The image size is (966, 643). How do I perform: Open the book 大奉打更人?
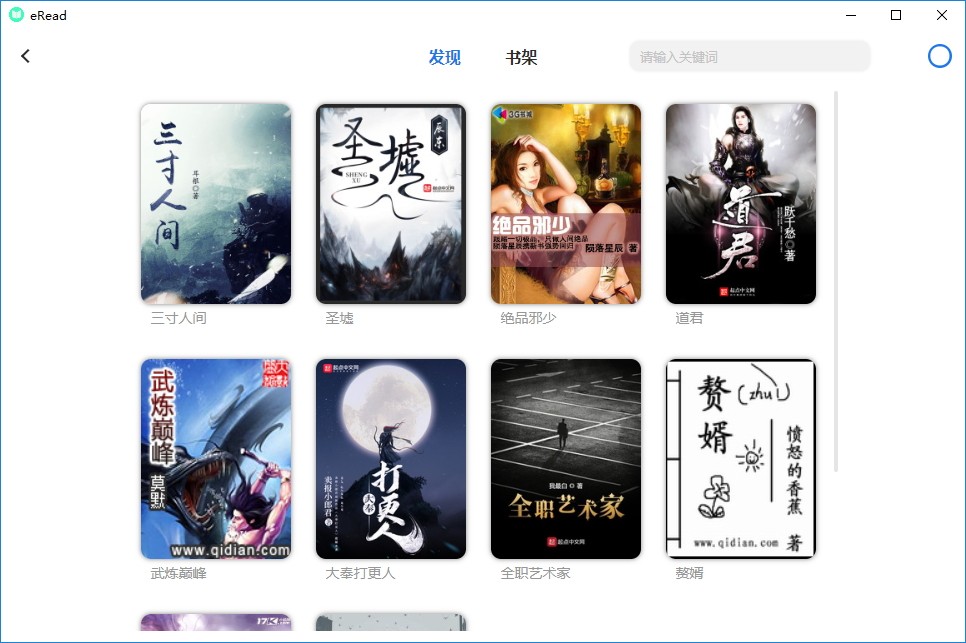pyautogui.click(x=391, y=459)
